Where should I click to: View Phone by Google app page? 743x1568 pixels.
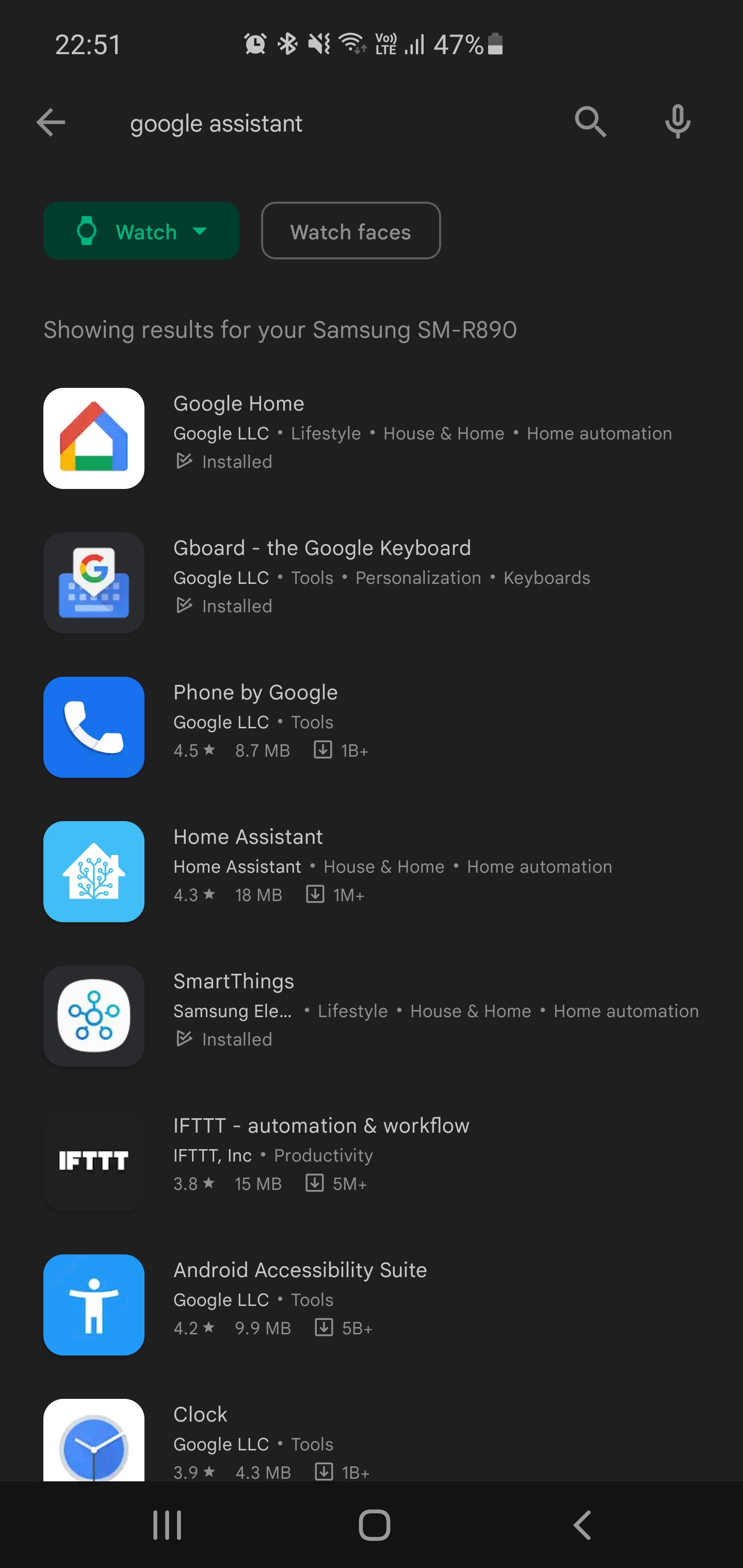[372, 727]
